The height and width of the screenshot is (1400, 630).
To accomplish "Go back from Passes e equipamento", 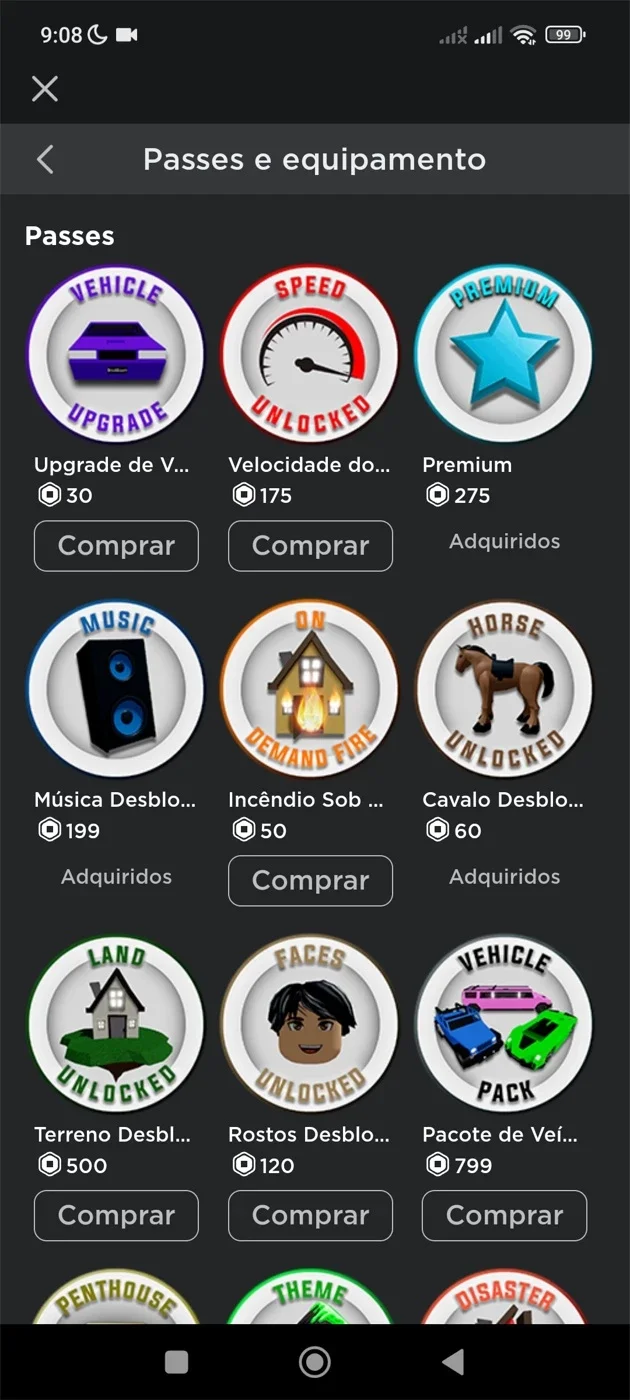I will (45, 159).
